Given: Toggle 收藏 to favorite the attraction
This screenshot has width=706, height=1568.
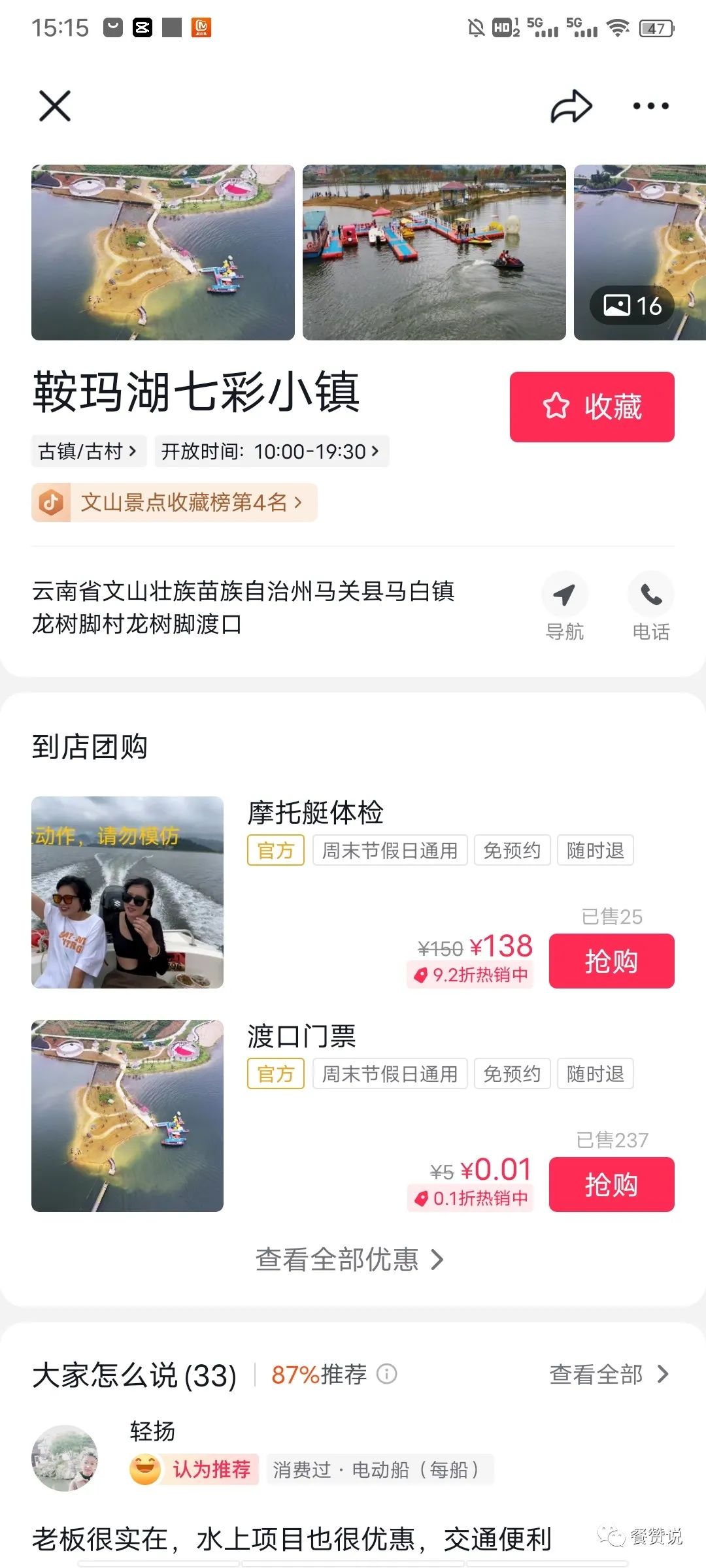Looking at the screenshot, I should tap(591, 406).
